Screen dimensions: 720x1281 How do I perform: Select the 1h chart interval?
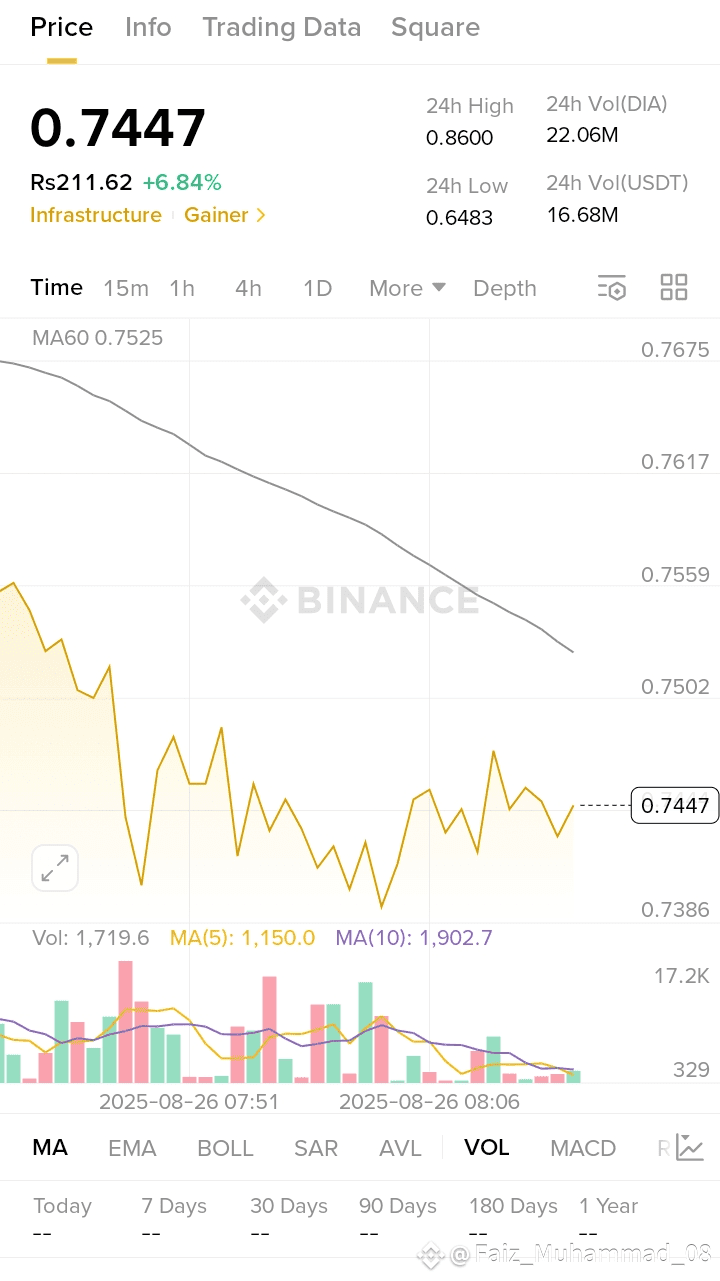182,288
